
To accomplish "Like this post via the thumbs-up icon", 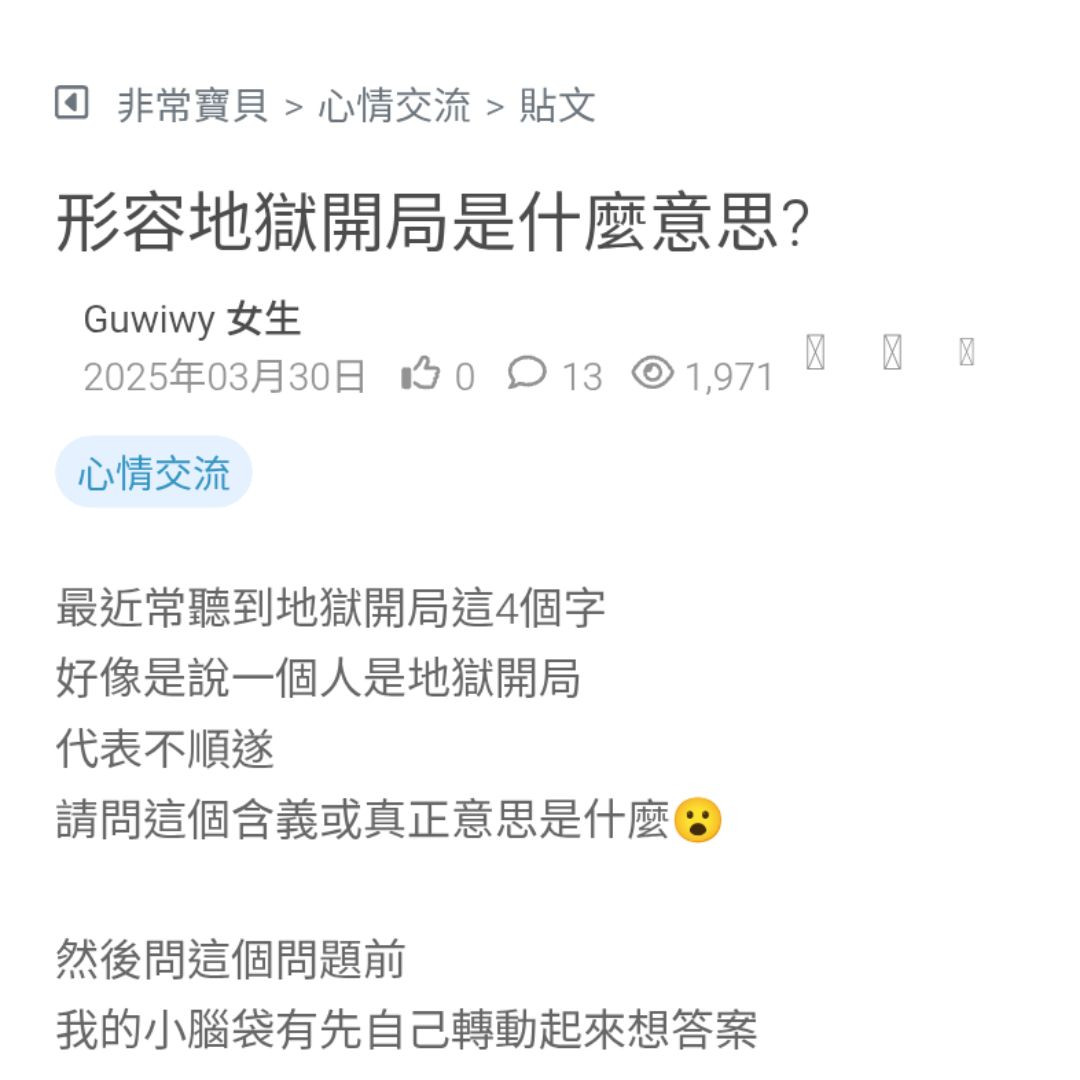I will (420, 375).
